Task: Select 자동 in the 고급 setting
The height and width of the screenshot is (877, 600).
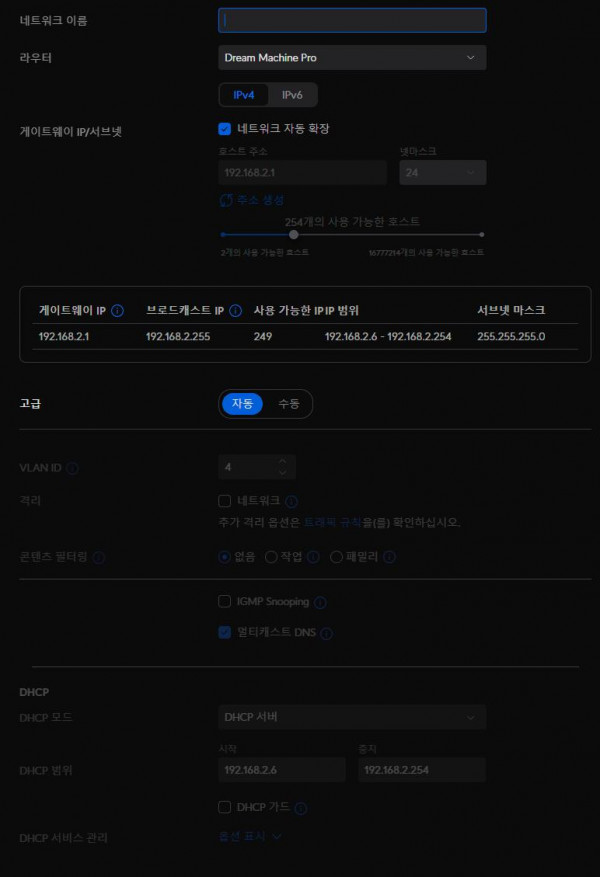Action: [242, 404]
